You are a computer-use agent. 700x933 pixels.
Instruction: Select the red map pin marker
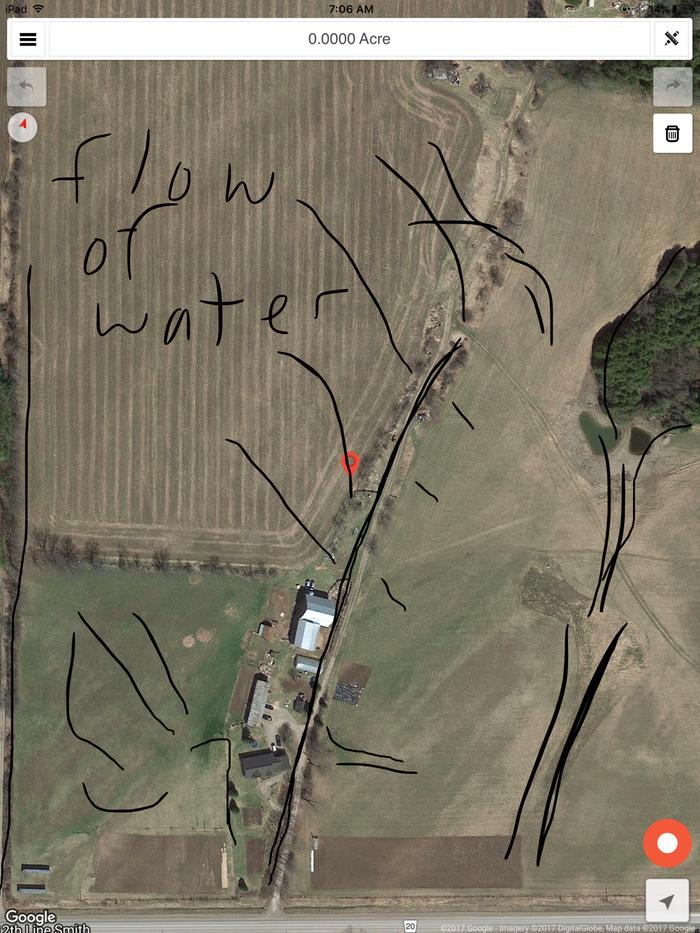tap(350, 463)
